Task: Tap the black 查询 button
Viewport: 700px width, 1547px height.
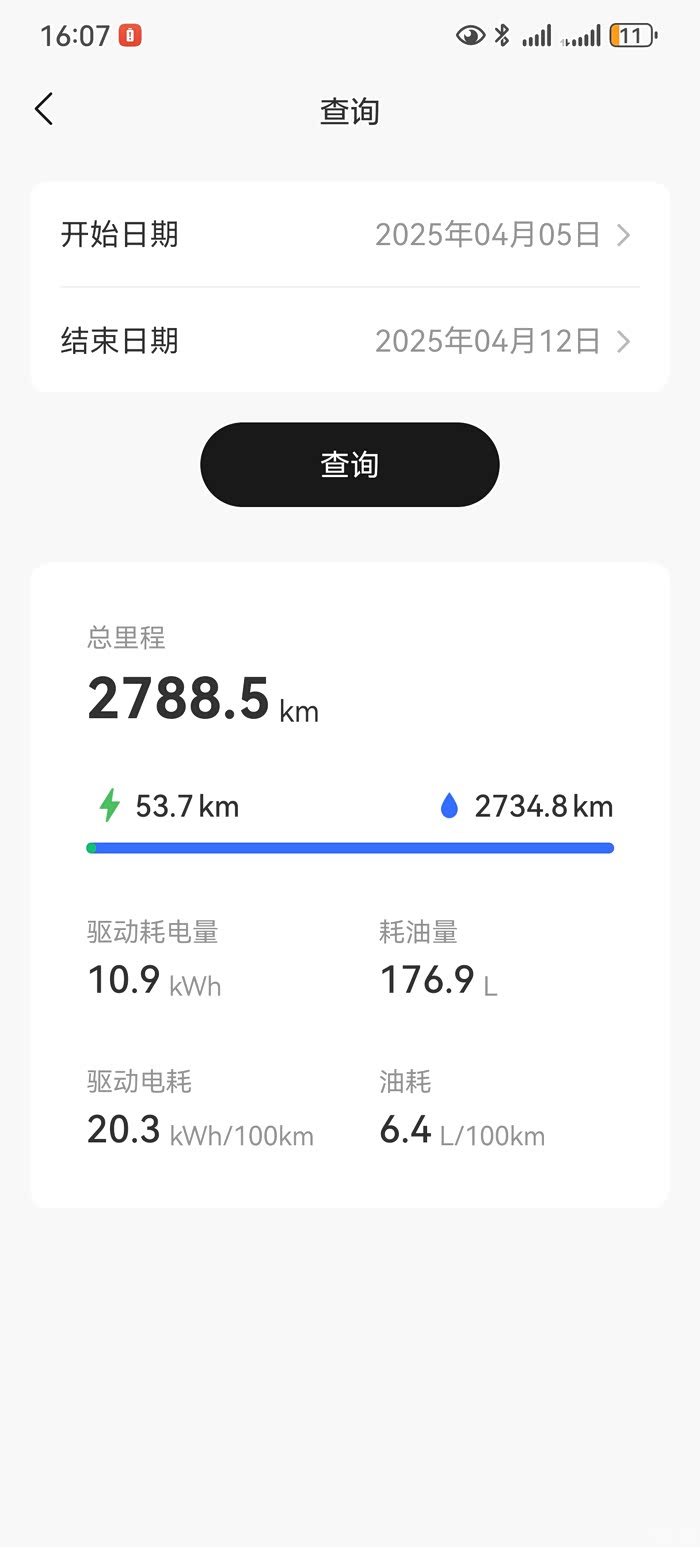Action: coord(350,464)
